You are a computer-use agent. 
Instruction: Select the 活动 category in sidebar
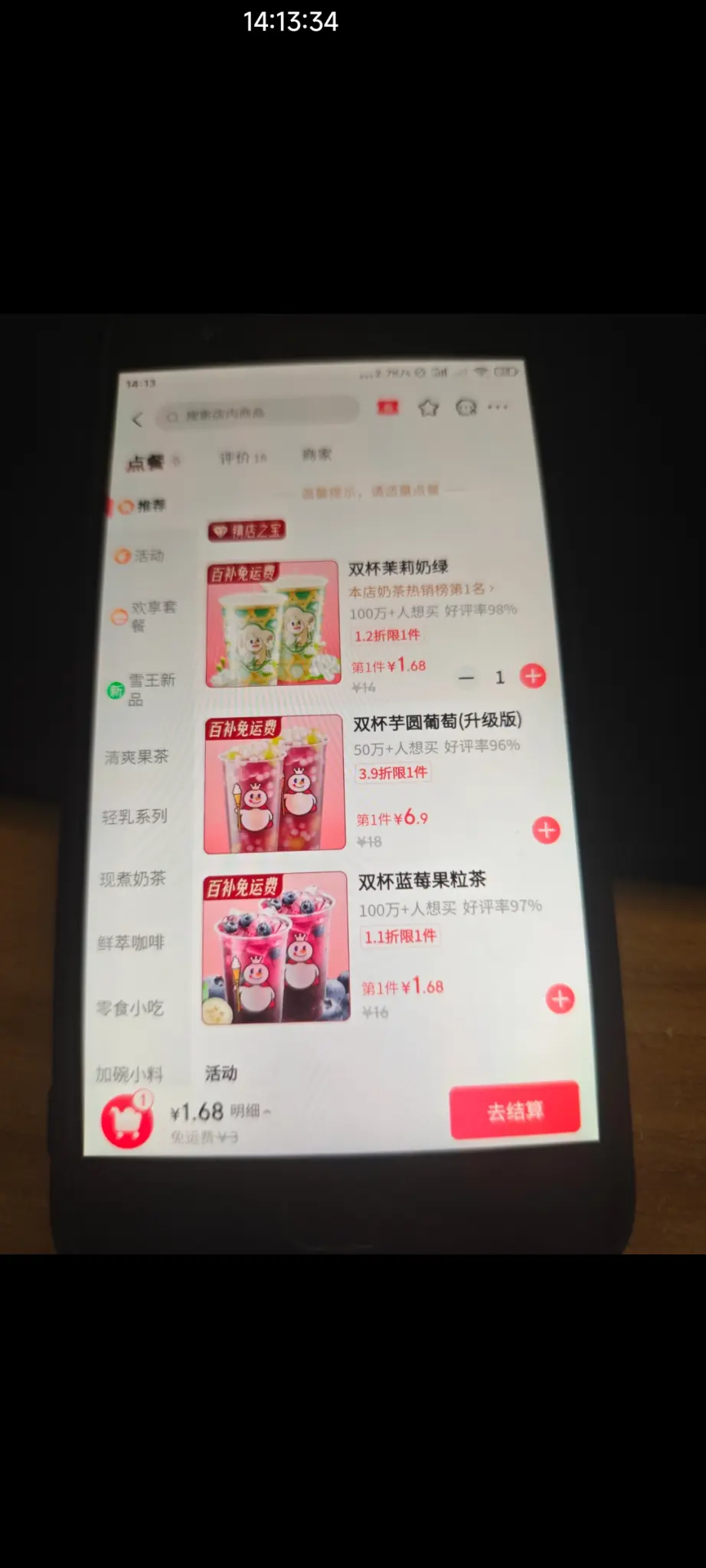[142, 556]
